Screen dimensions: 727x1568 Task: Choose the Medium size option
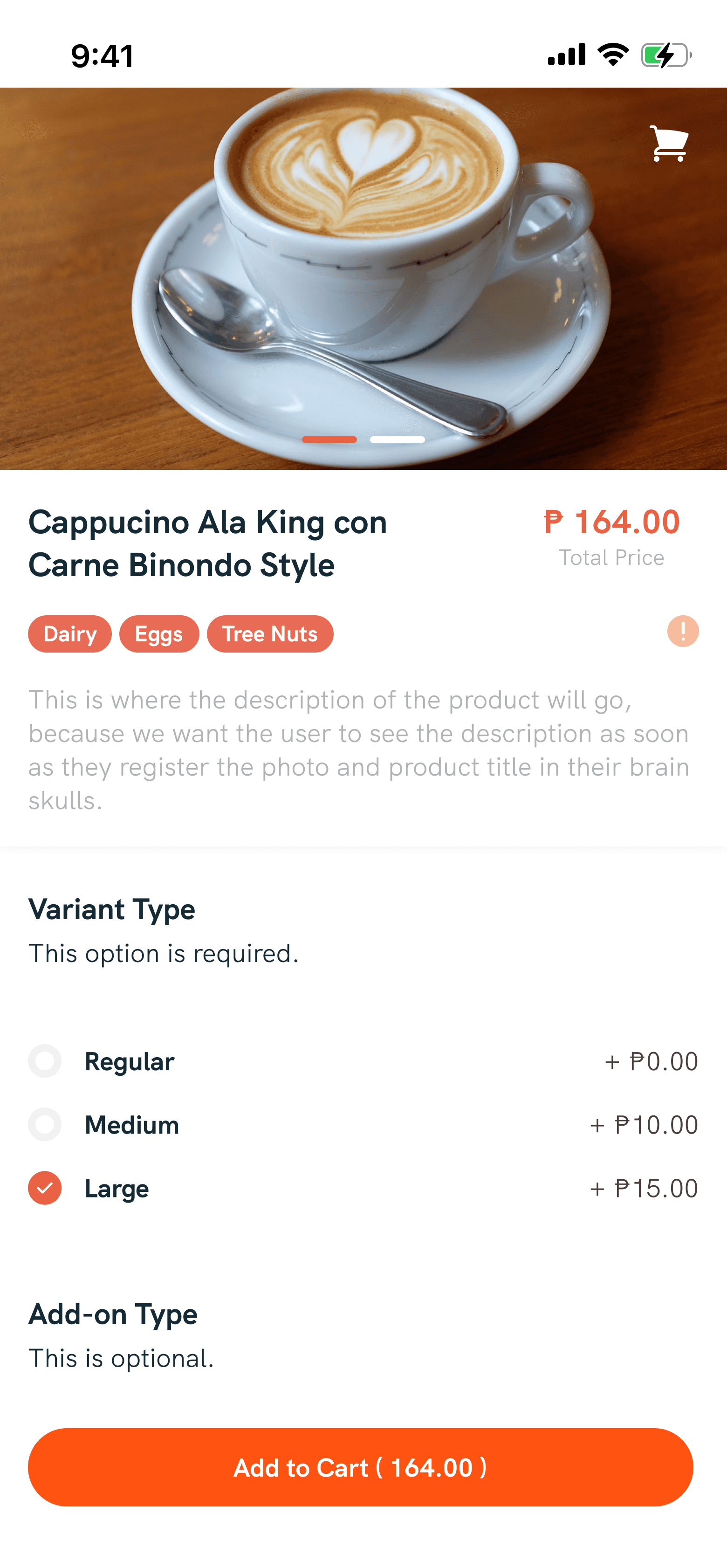click(x=363, y=1125)
